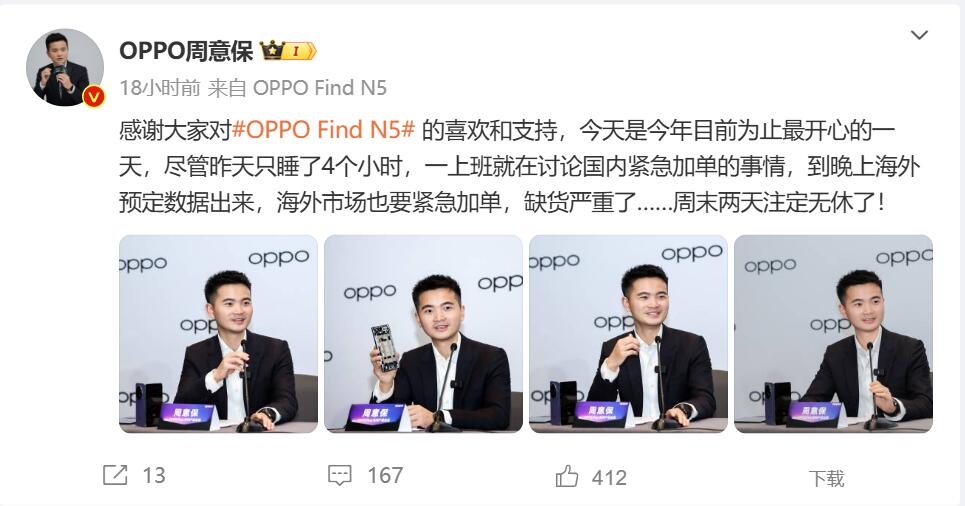Open the 167 comments
This screenshot has width=965, height=506.
tap(365, 476)
